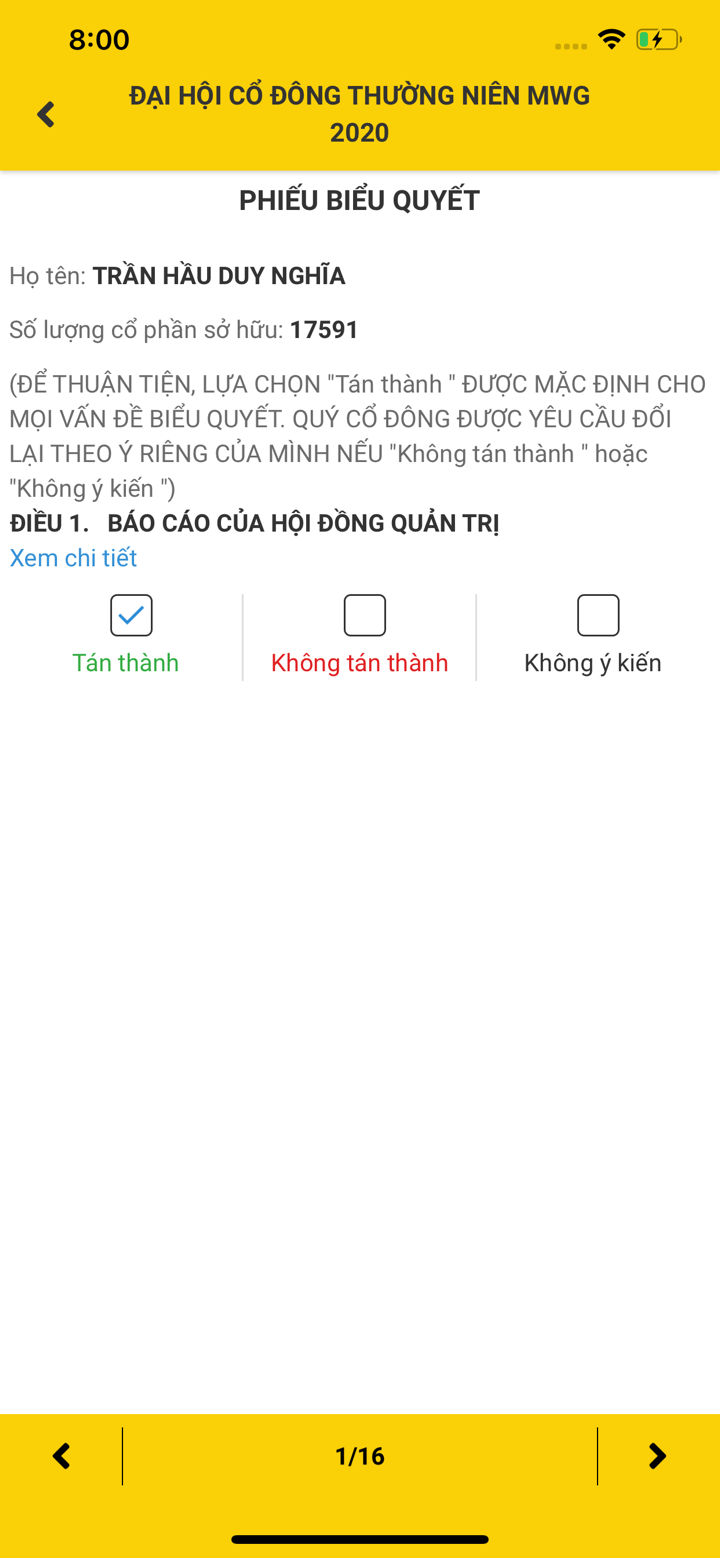Tap the battery charging indicator
The image size is (720, 1558).
tap(658, 37)
